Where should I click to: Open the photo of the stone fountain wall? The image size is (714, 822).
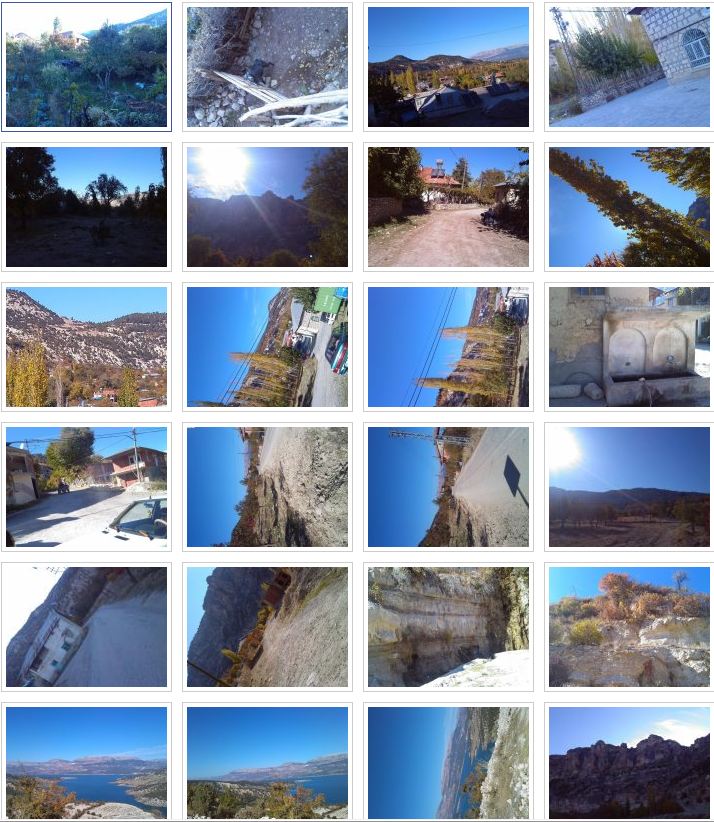click(629, 347)
